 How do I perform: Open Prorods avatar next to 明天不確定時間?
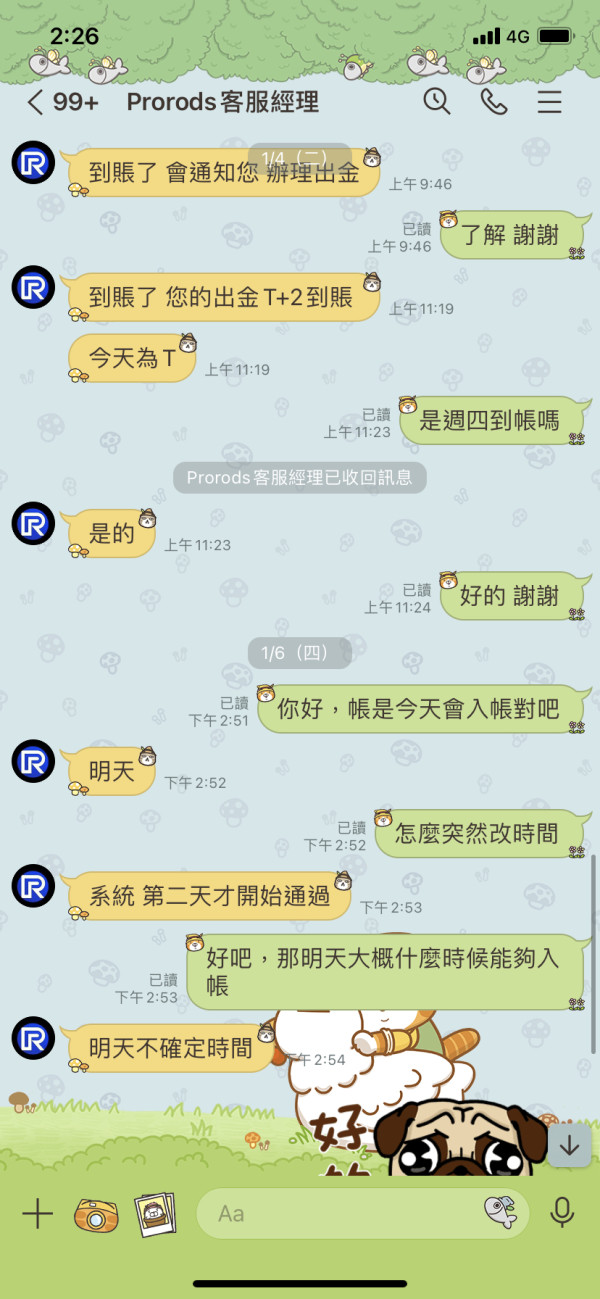click(x=33, y=1037)
